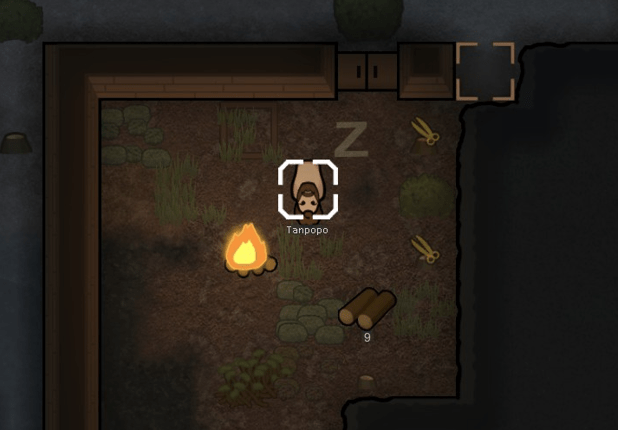Select the stack of 9 wood logs

[x=366, y=307]
